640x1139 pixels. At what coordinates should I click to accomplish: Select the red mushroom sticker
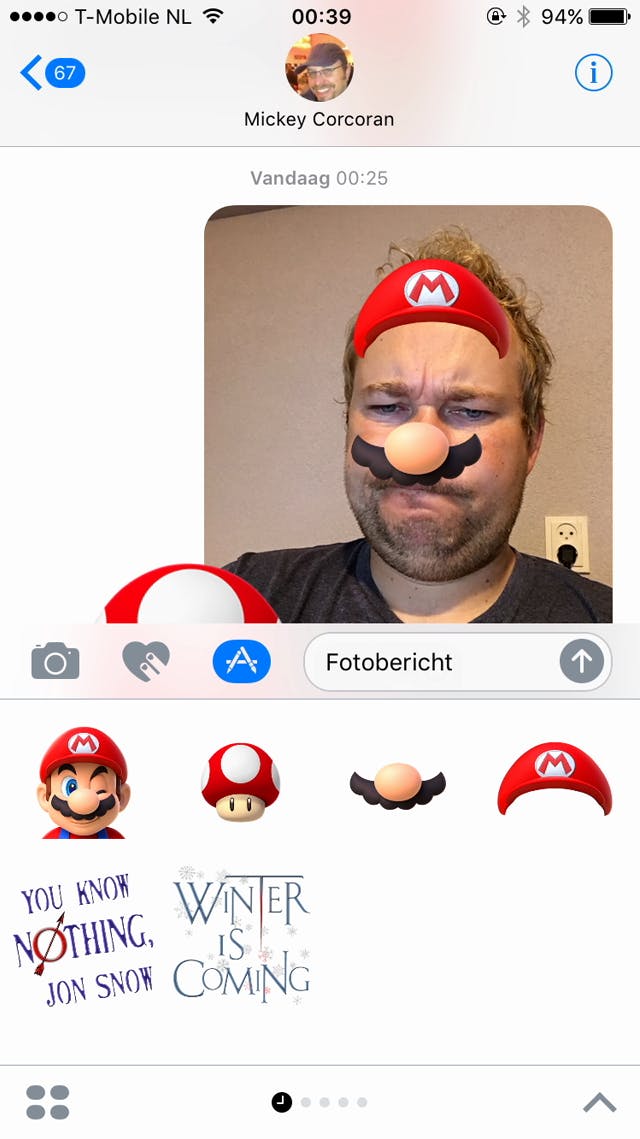point(240,782)
